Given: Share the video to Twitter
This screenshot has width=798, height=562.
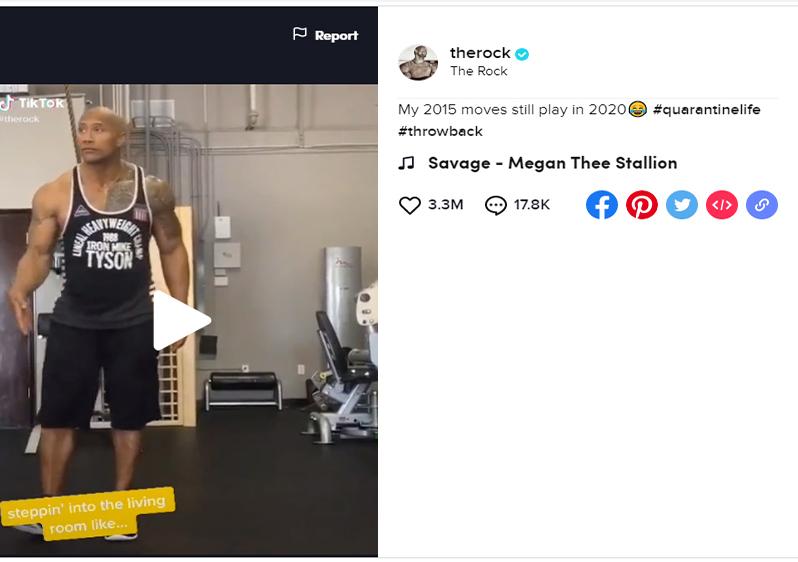Looking at the screenshot, I should pos(682,205).
